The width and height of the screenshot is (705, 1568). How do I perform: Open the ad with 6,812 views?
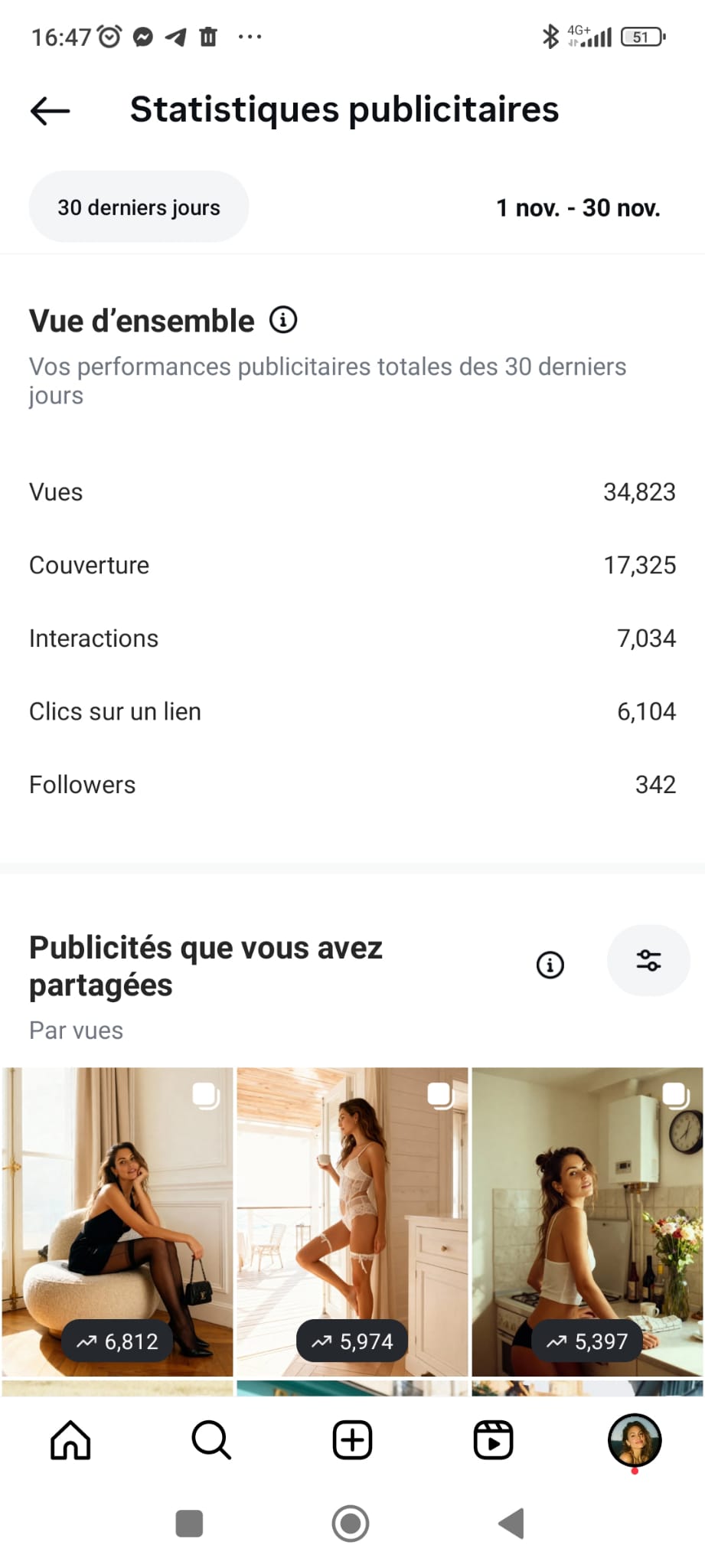118,1221
